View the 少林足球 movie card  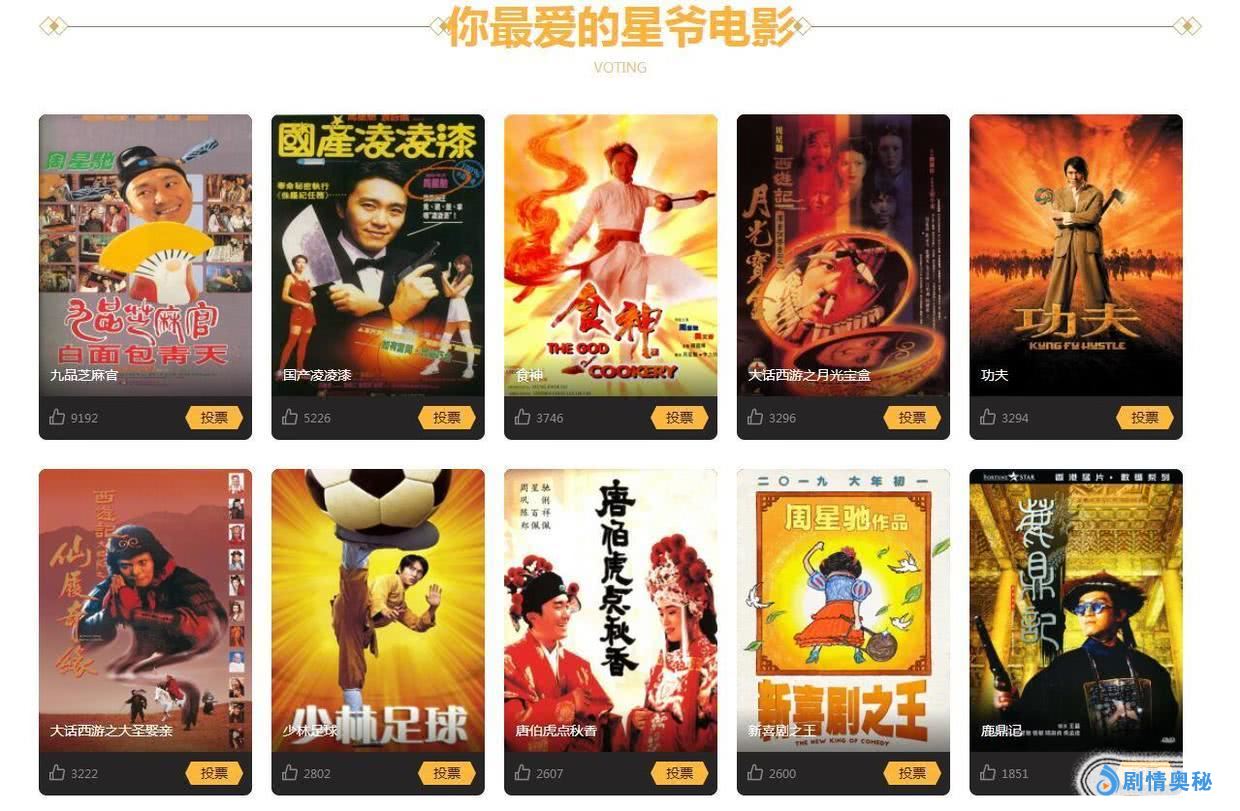coord(378,608)
